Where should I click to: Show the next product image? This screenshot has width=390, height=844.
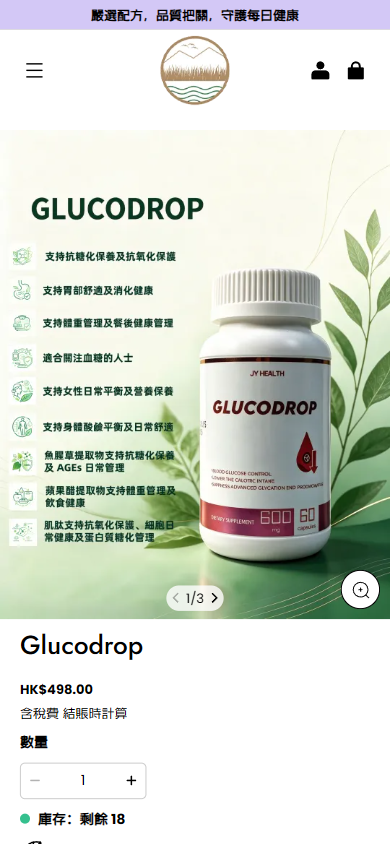(x=214, y=598)
